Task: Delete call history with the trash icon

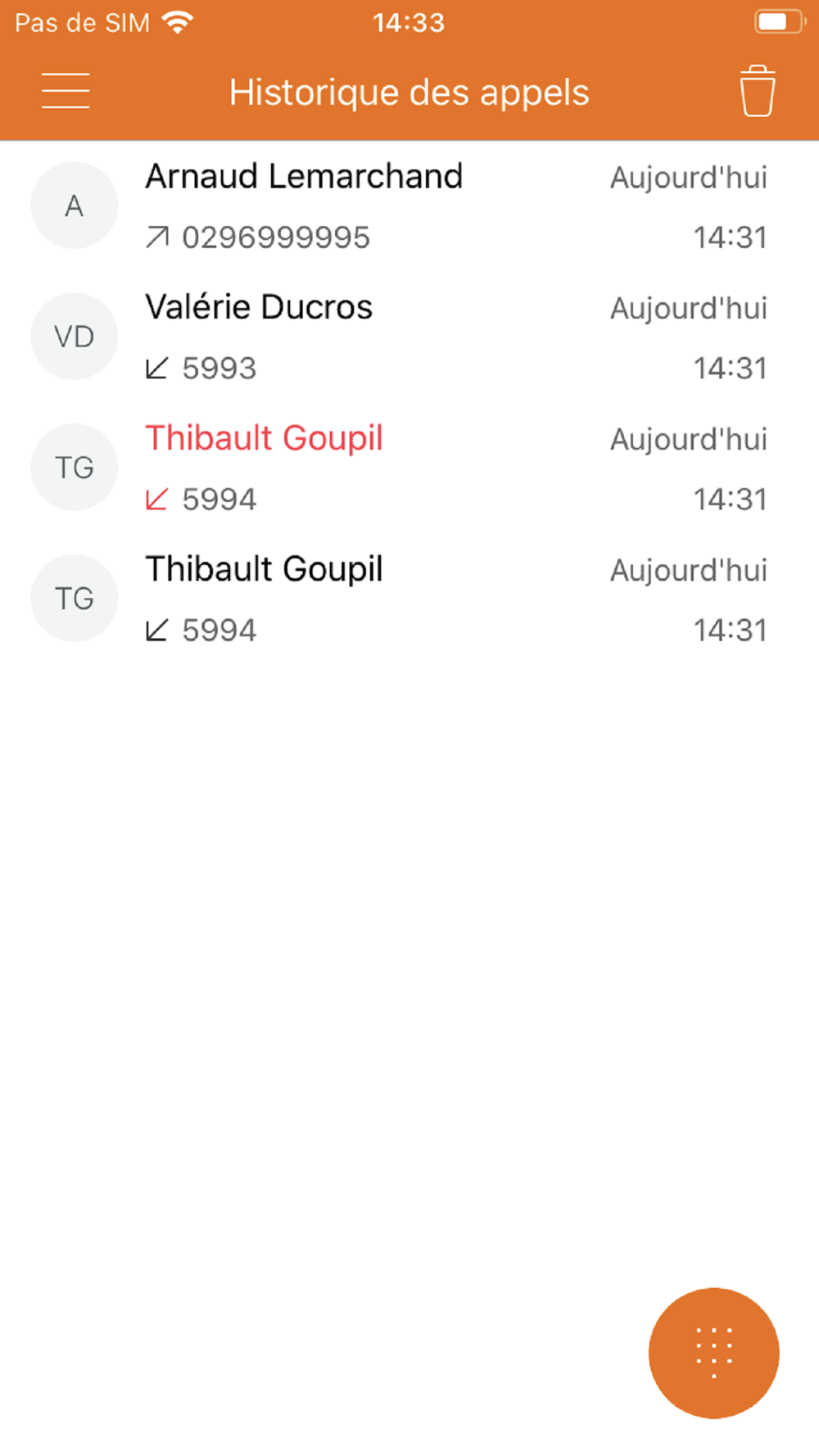Action: pos(757,91)
